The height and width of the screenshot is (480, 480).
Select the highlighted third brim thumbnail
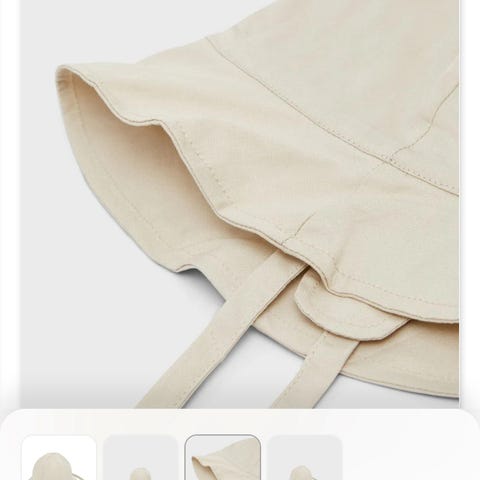(x=223, y=457)
